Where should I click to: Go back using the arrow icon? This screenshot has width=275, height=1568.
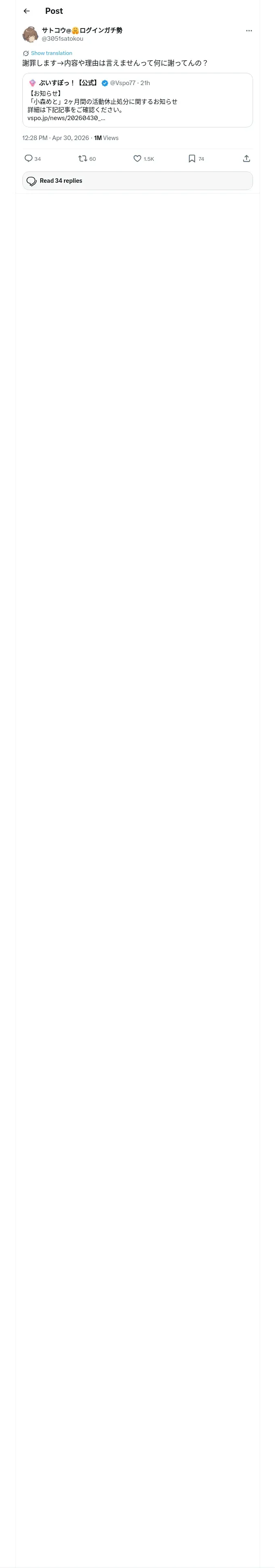tap(26, 11)
